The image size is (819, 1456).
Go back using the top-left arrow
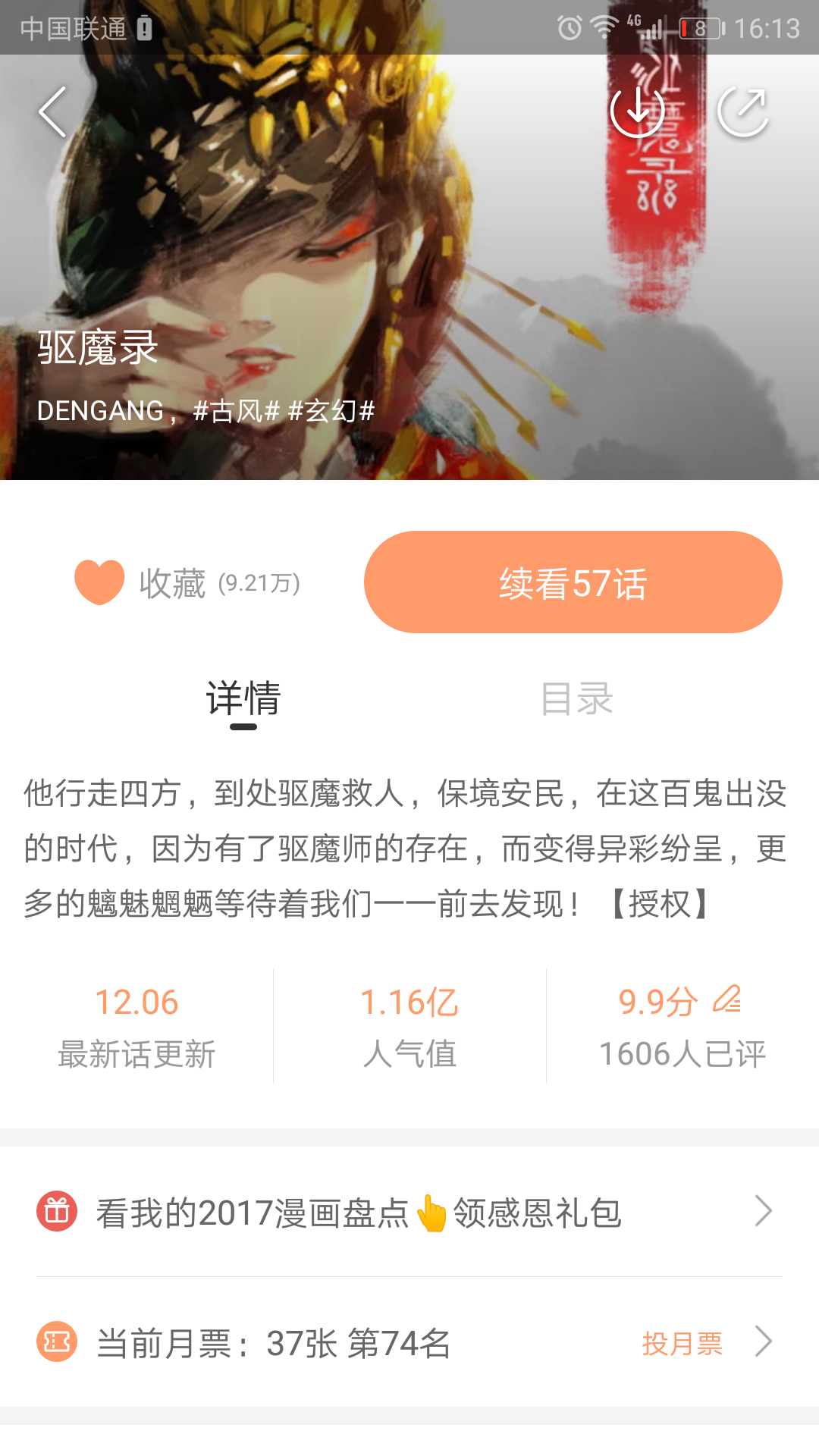coord(52,112)
